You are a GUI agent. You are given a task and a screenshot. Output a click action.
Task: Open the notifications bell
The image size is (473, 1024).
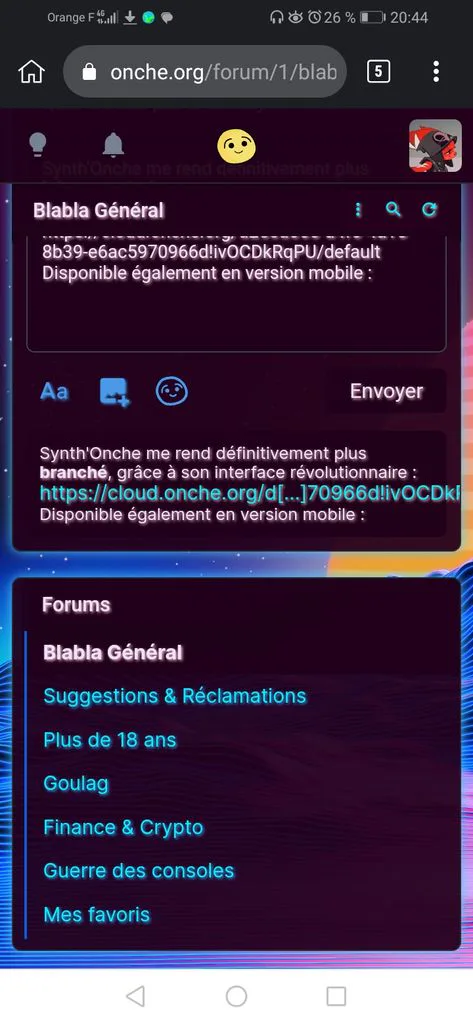[113, 144]
